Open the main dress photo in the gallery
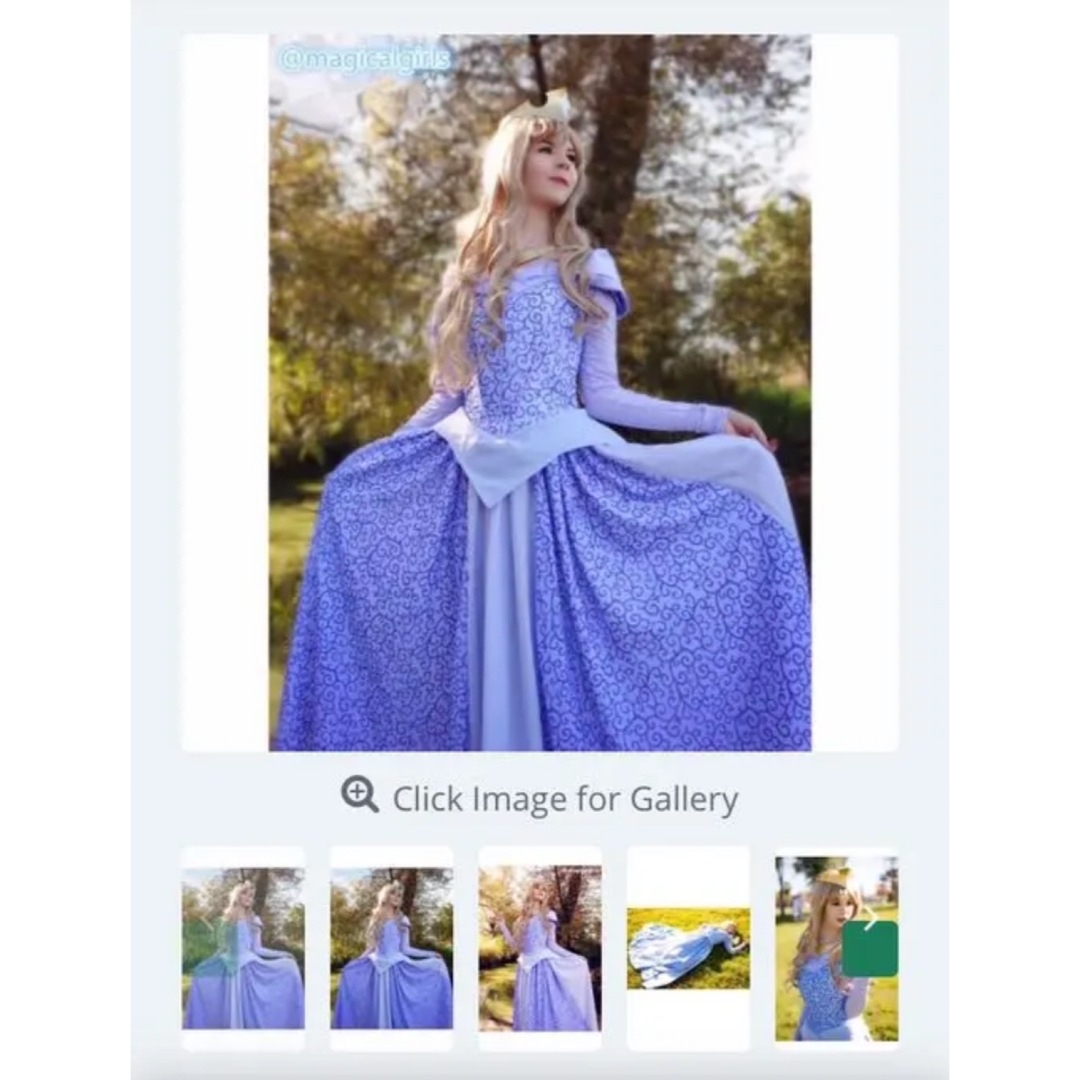This screenshot has height=1080, width=1080. tap(540, 392)
